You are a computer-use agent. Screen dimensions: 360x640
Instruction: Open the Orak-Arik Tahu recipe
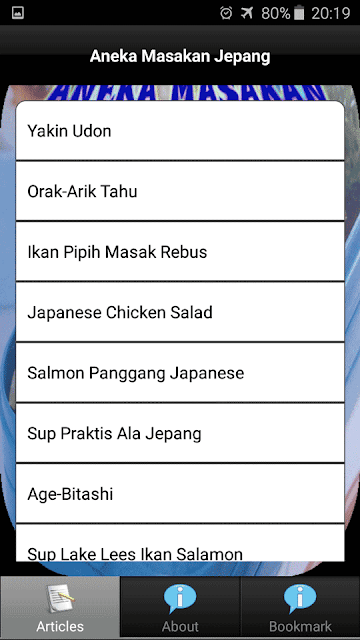coord(180,191)
